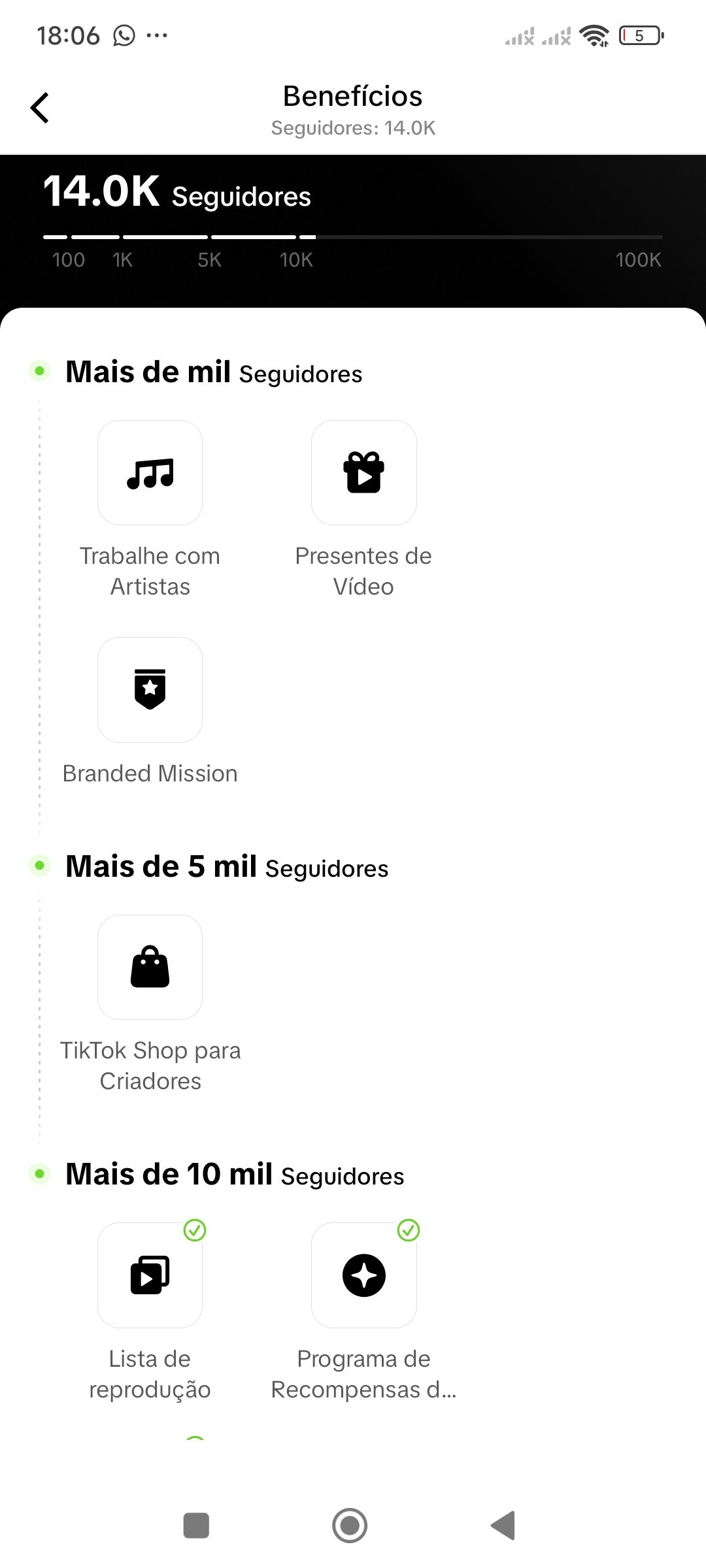Screen dimensions: 706x1568
Task: Select the Branded Mission benefit
Action: pos(150,690)
